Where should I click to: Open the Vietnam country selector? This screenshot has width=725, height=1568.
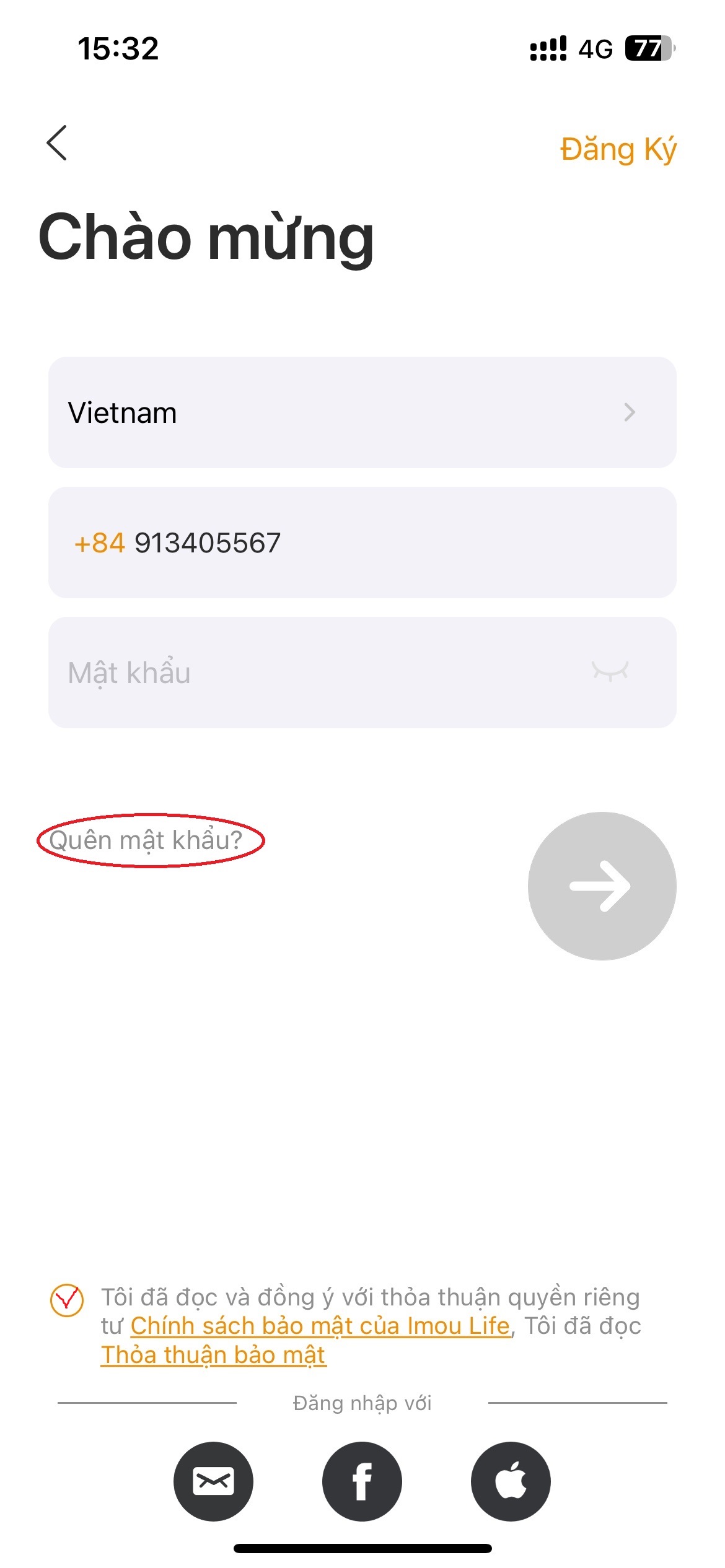(362, 412)
